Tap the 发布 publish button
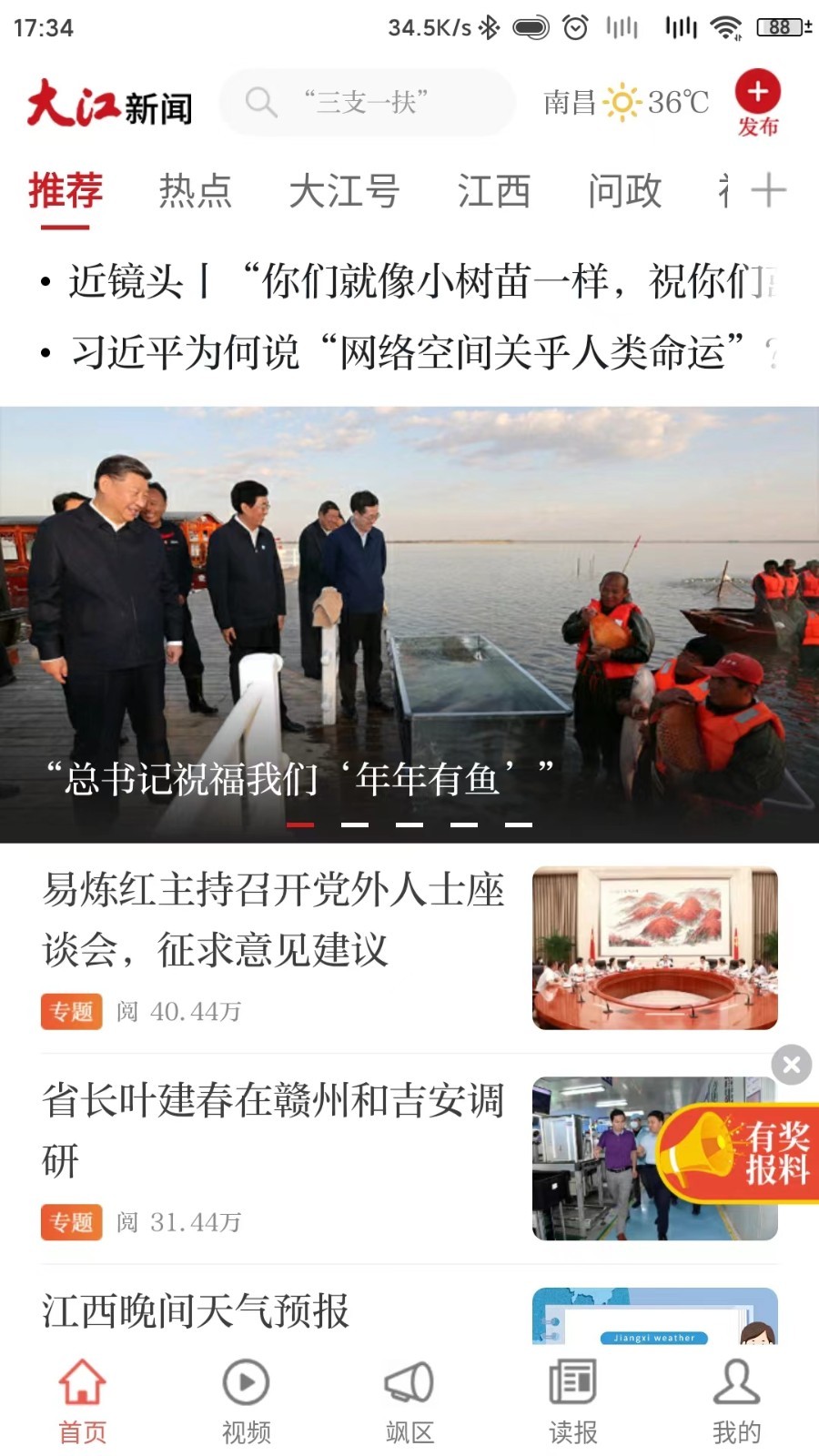The image size is (819, 1456). 758,102
